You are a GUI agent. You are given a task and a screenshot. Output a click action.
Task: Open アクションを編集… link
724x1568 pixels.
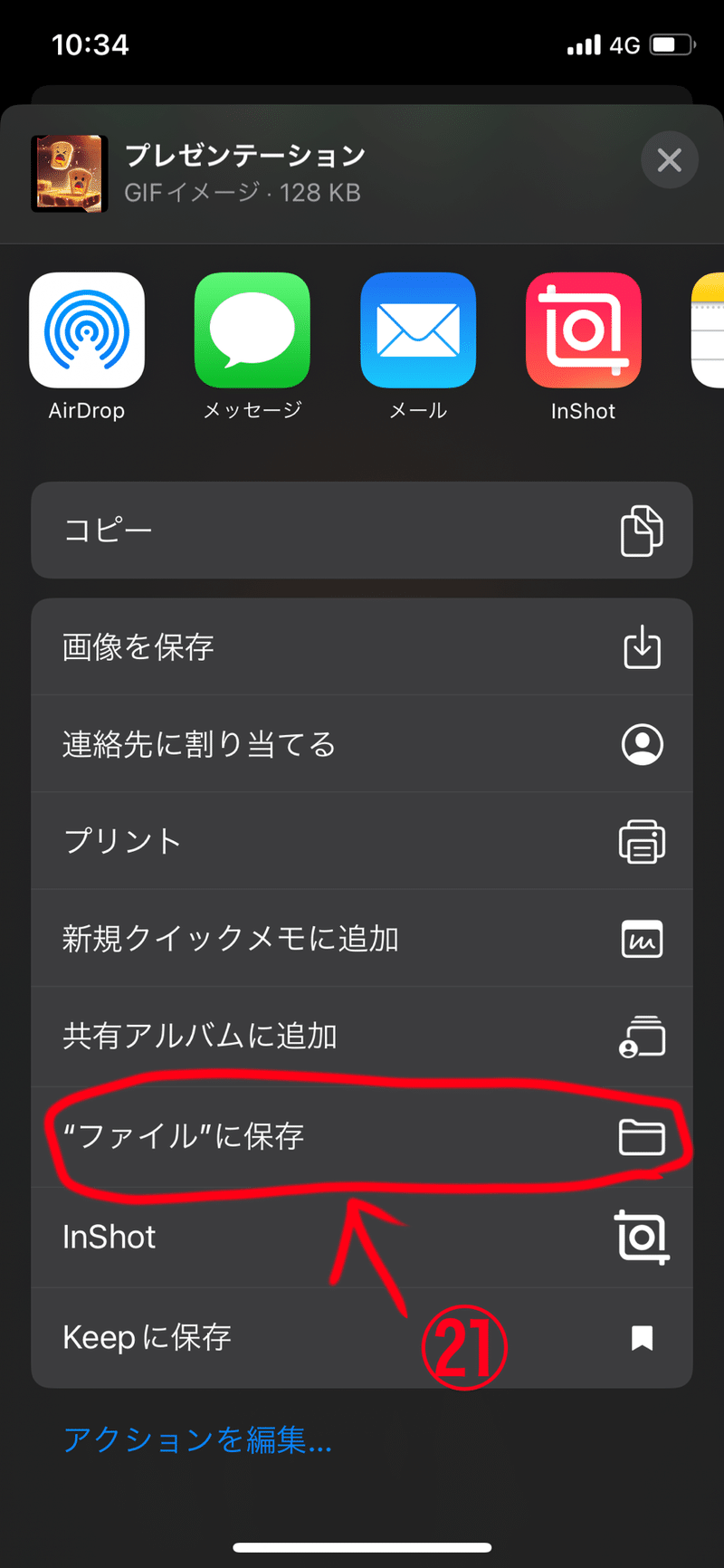(197, 1439)
